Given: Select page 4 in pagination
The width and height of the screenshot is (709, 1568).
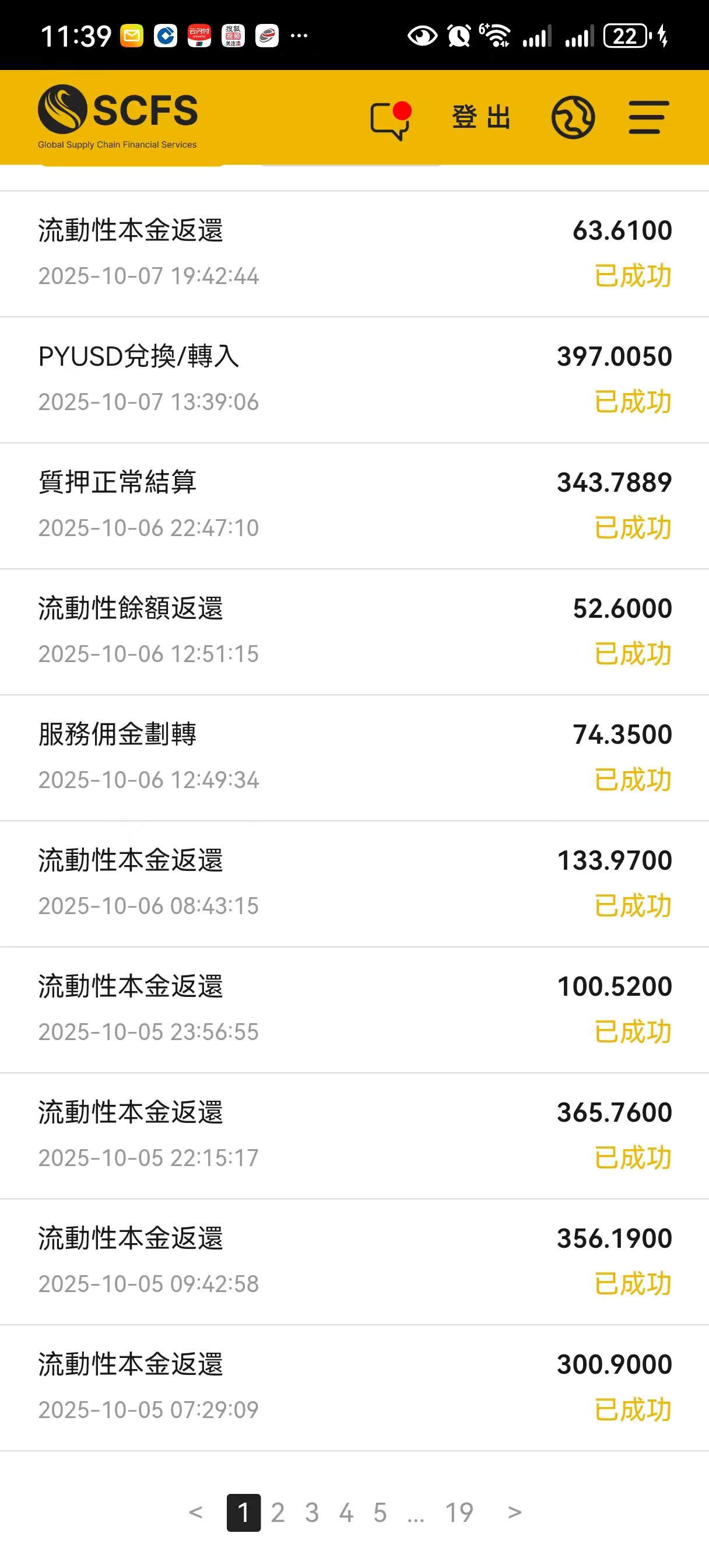Looking at the screenshot, I should click(346, 1513).
